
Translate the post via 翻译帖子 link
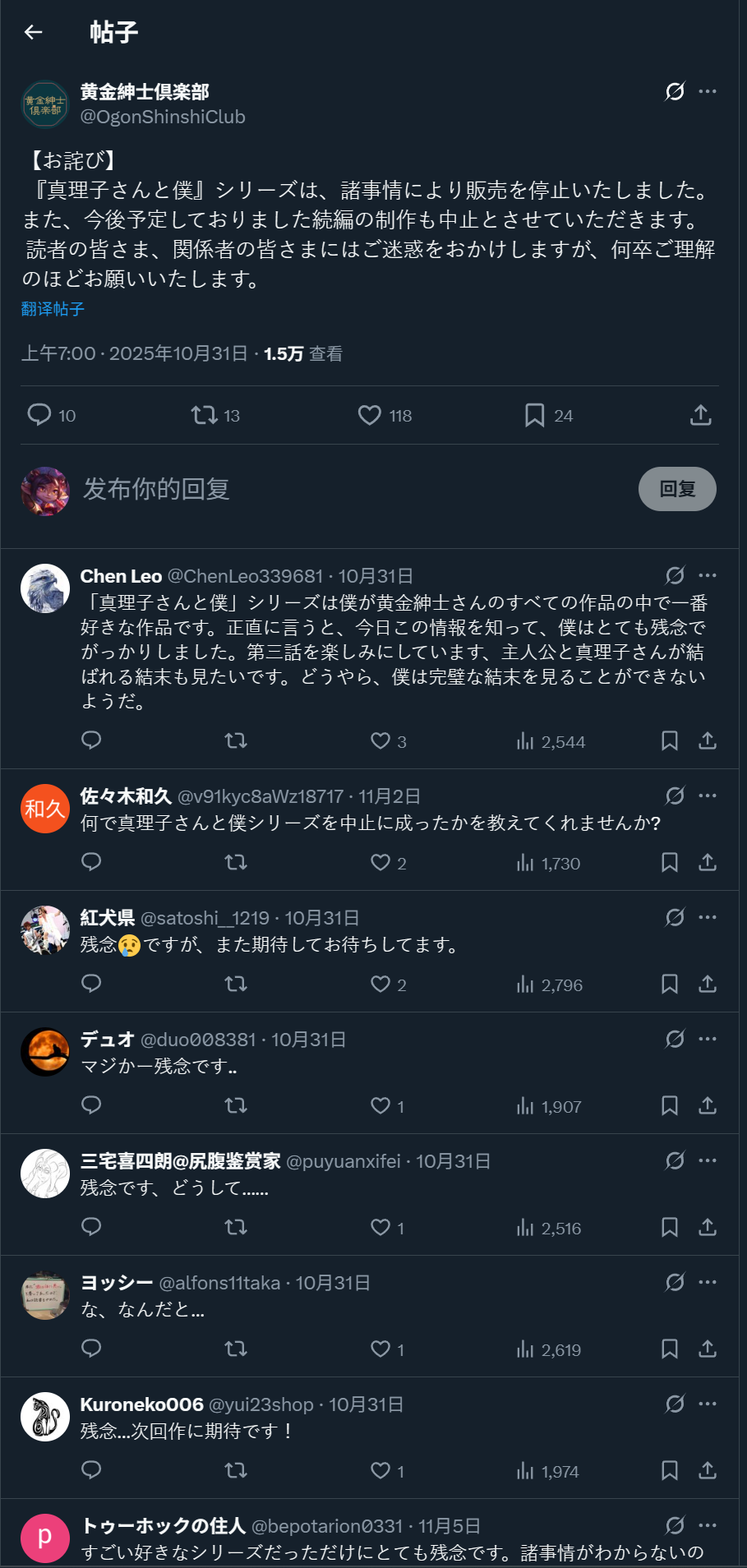click(53, 309)
